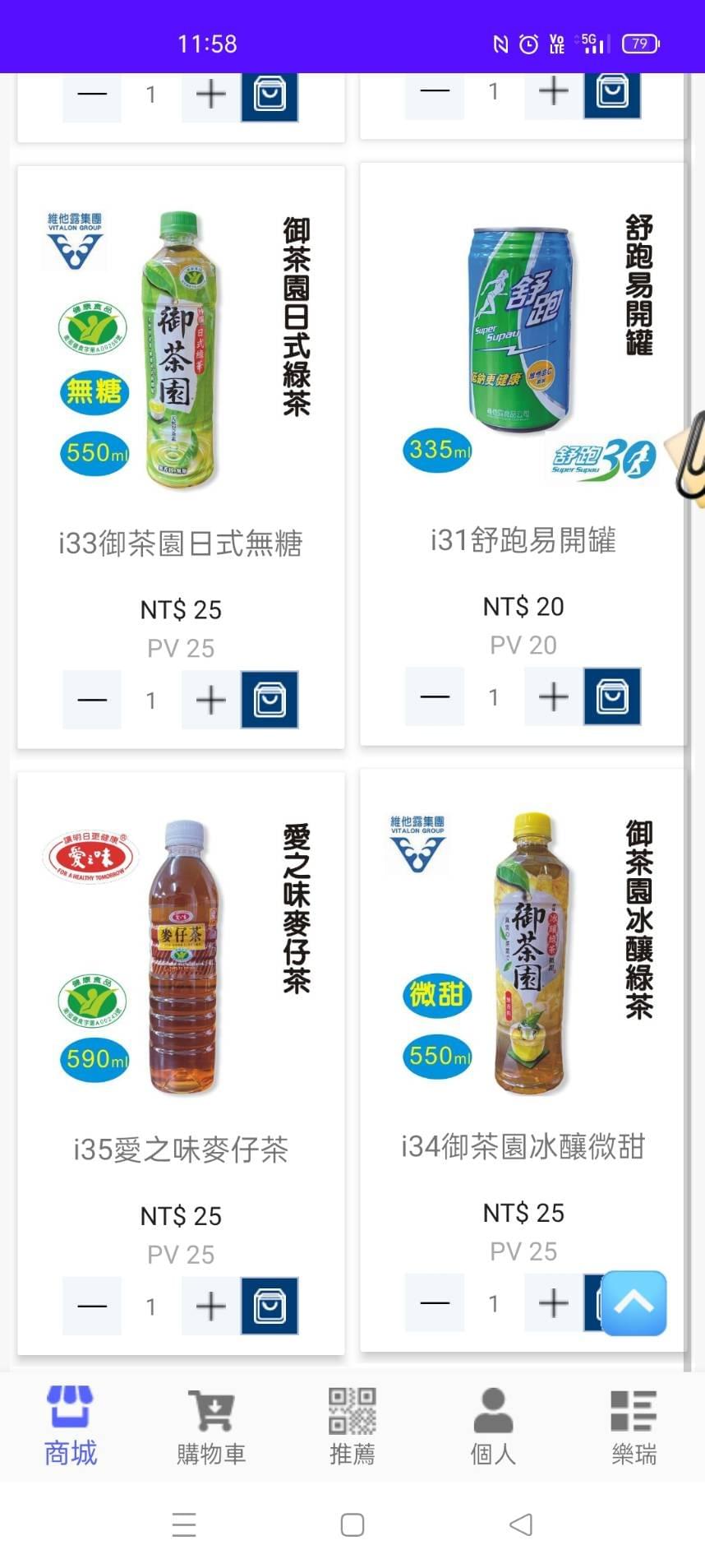Switch to the 商城 tab
Viewport: 705px width, 1568px height.
point(71,1426)
